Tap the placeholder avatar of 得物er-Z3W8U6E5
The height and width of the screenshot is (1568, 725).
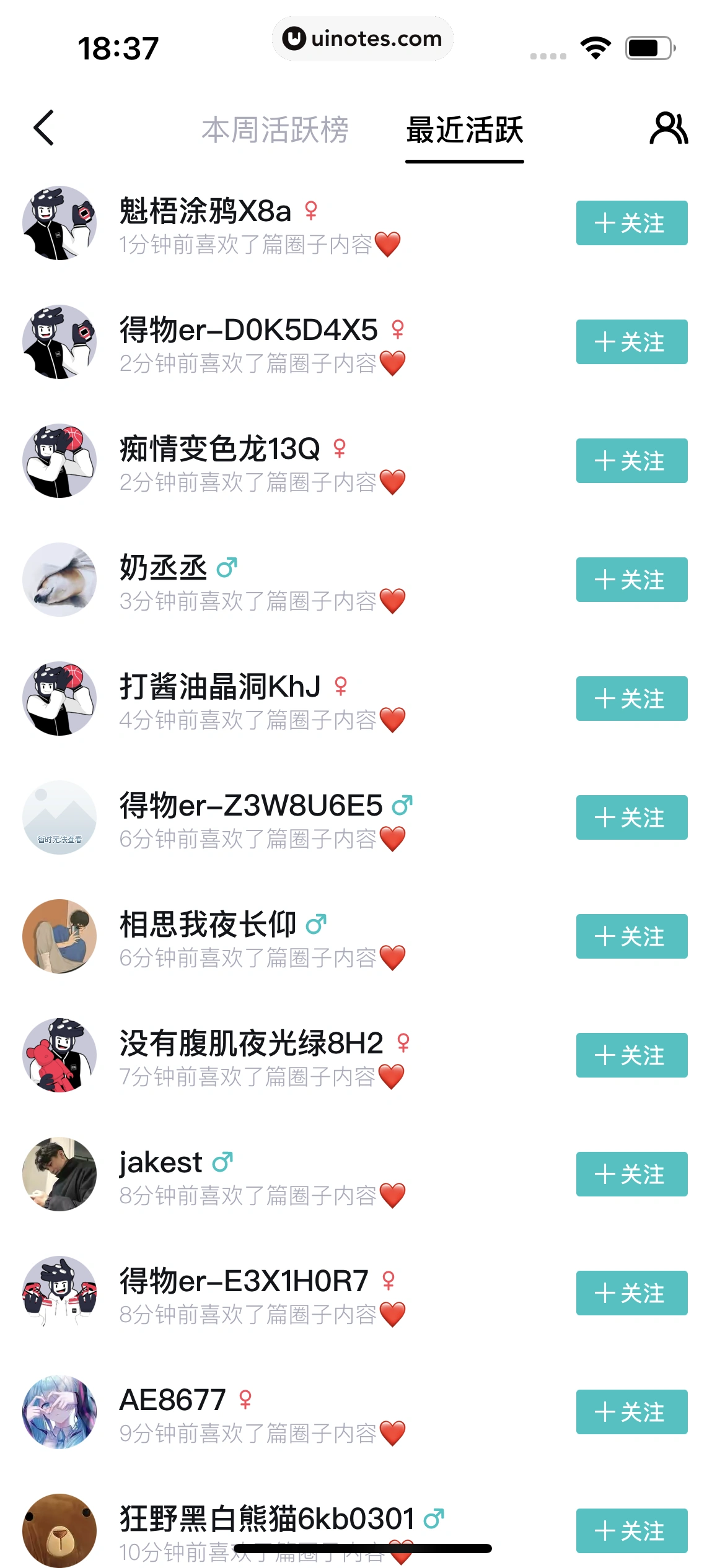point(59,817)
